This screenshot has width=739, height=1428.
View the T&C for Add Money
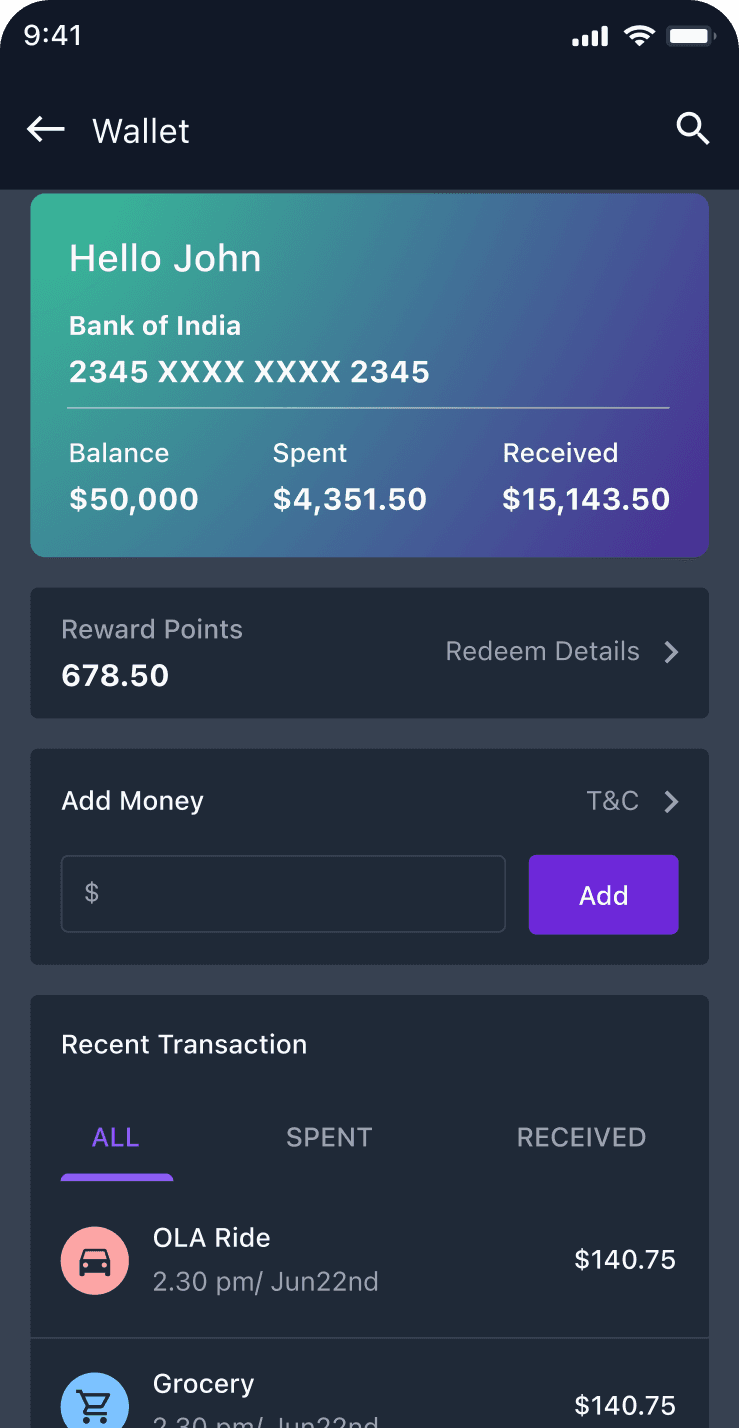coord(632,801)
